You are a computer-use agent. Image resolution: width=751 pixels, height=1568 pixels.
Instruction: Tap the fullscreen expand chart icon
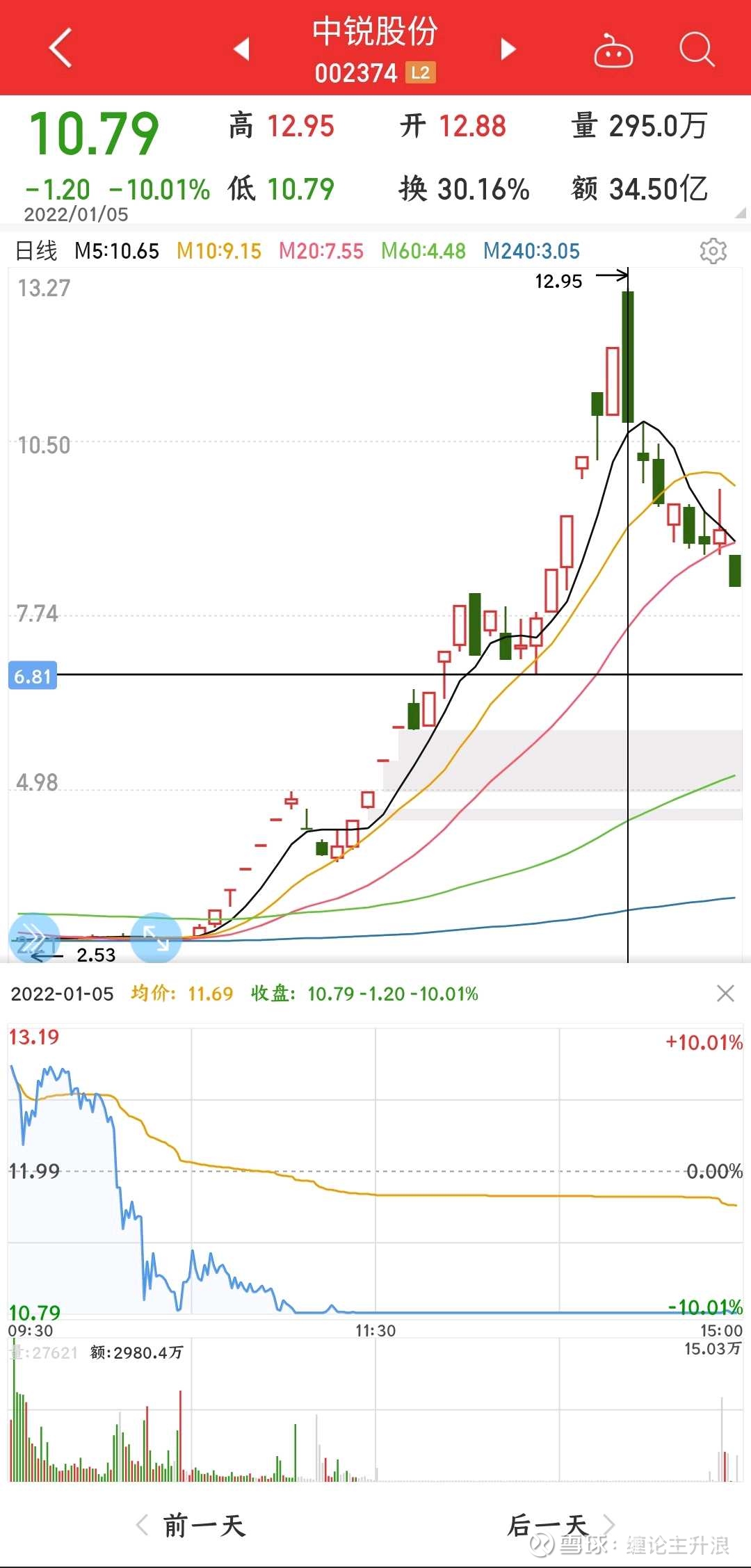pyautogui.click(x=156, y=937)
